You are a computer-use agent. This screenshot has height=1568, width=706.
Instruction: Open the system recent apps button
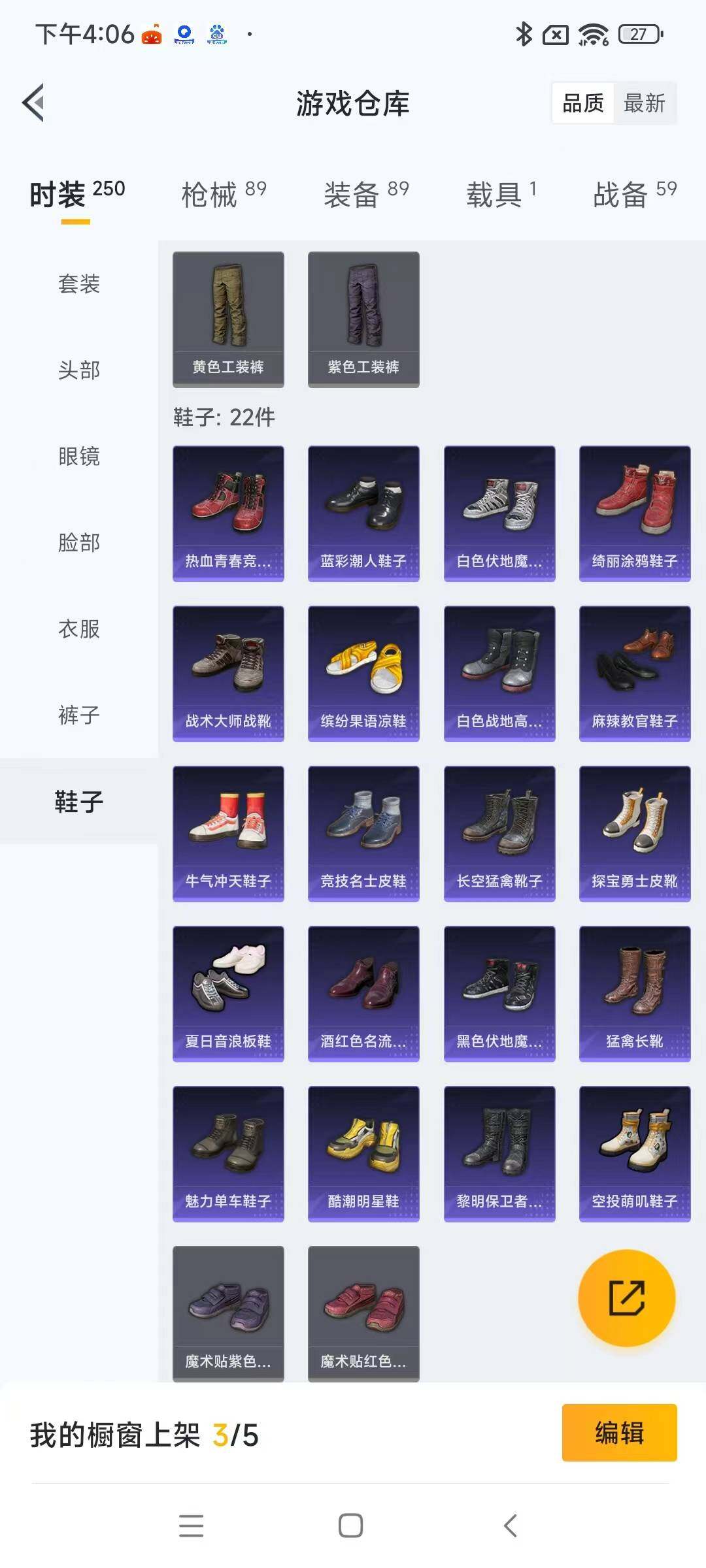191,1526
